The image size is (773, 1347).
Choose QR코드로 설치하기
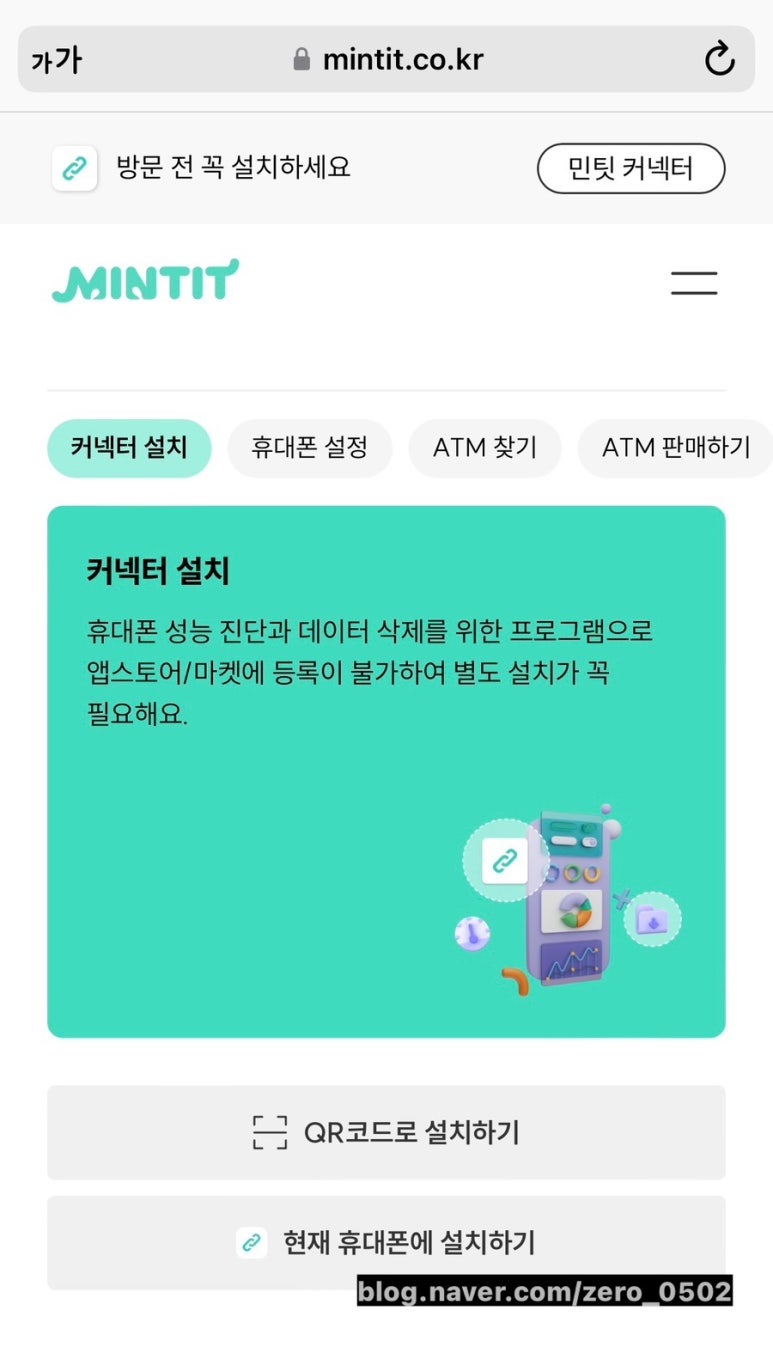[386, 1133]
